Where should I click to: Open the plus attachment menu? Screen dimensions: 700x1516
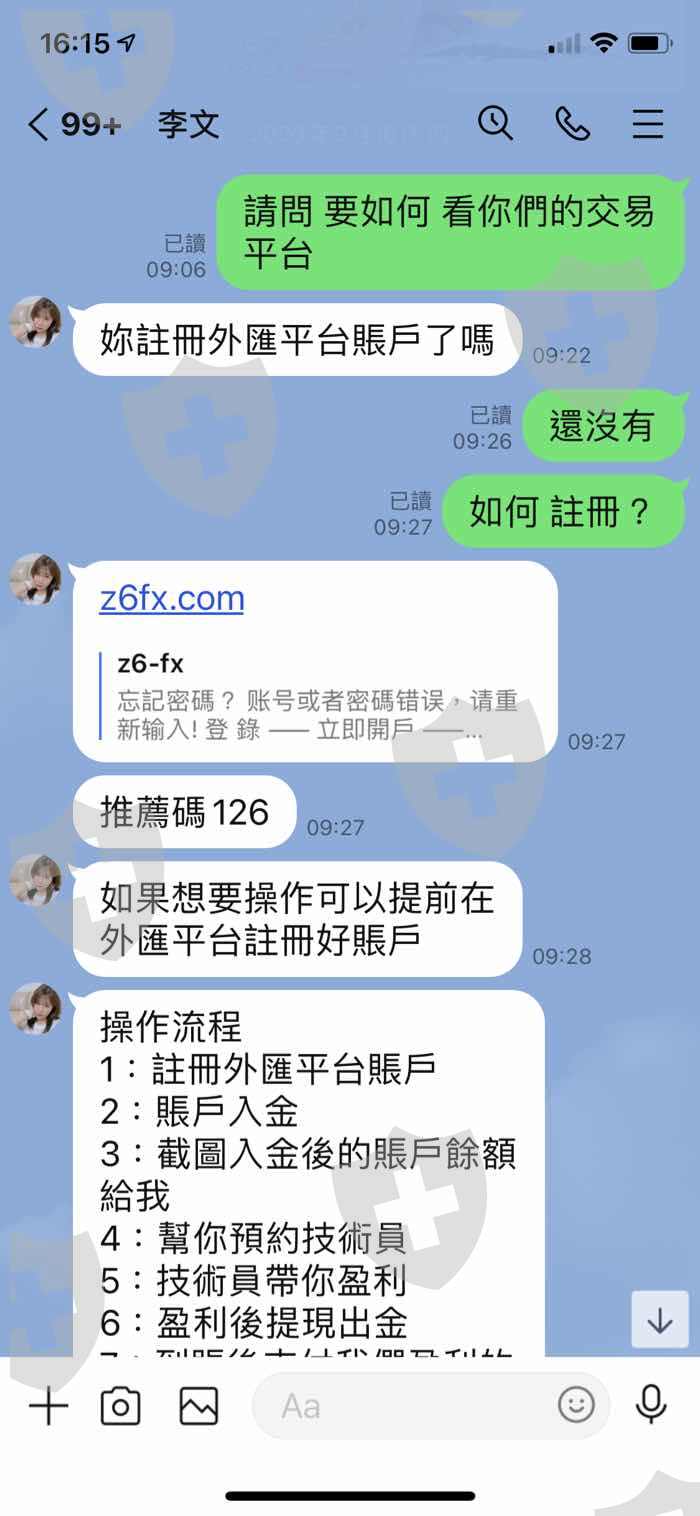[48, 1406]
